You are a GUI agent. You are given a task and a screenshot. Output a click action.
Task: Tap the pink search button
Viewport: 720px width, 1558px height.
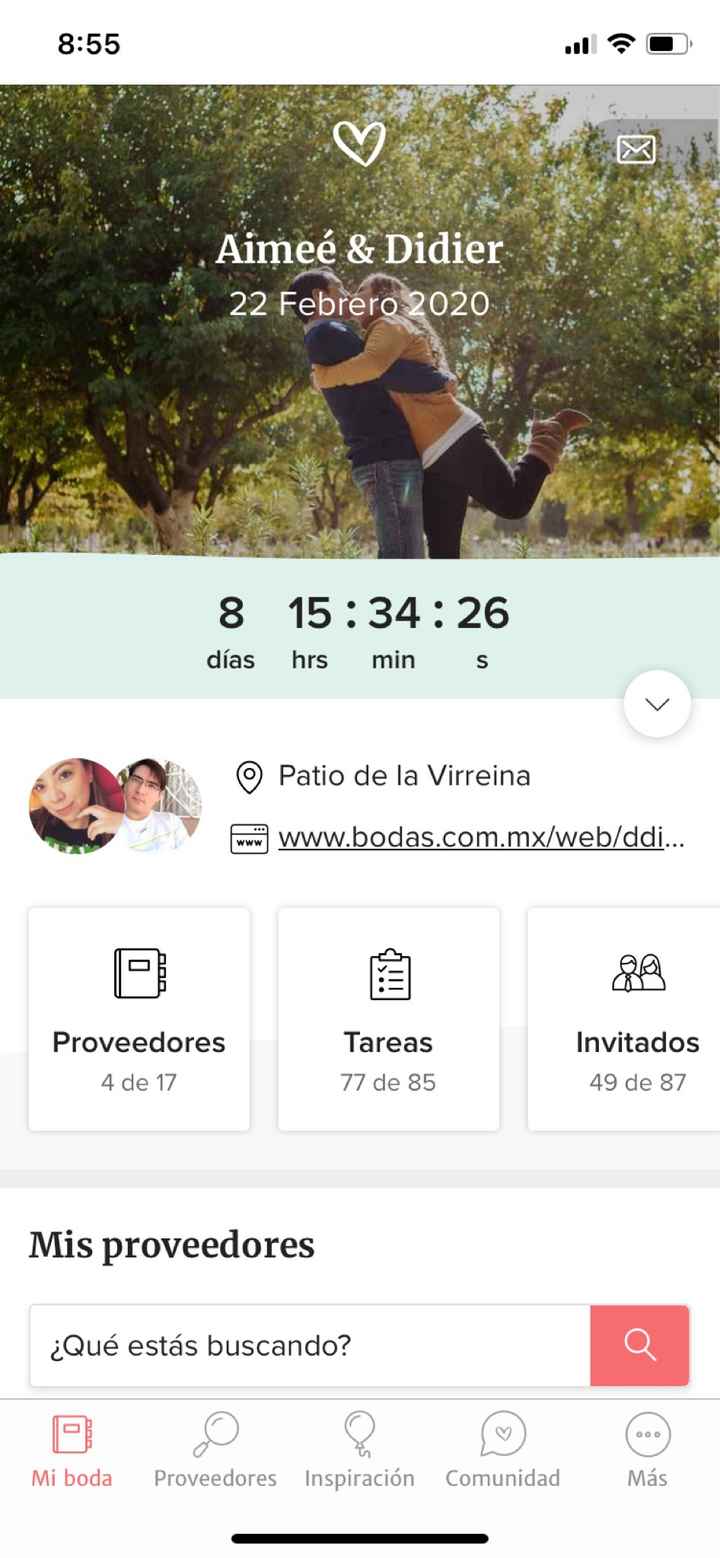coord(639,1345)
